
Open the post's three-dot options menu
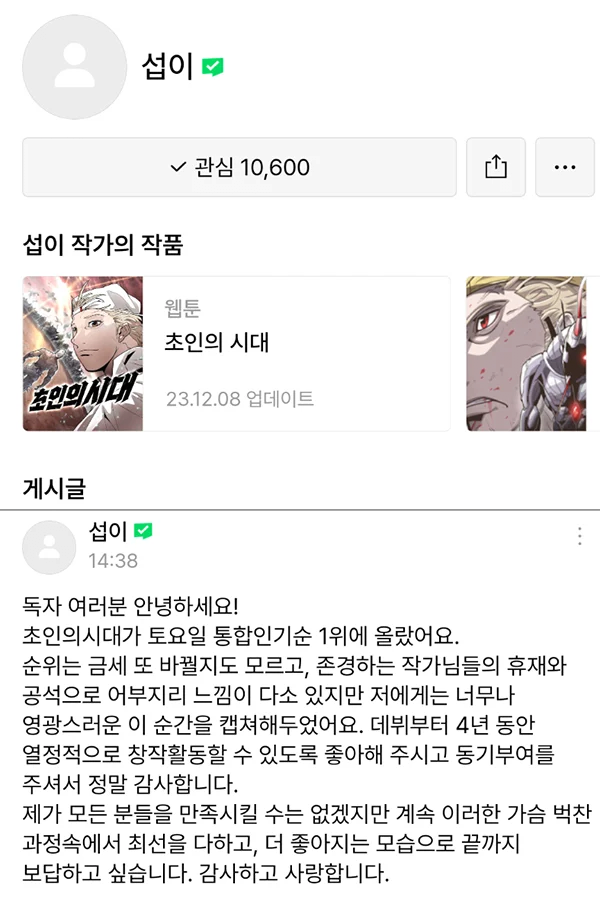click(579, 536)
